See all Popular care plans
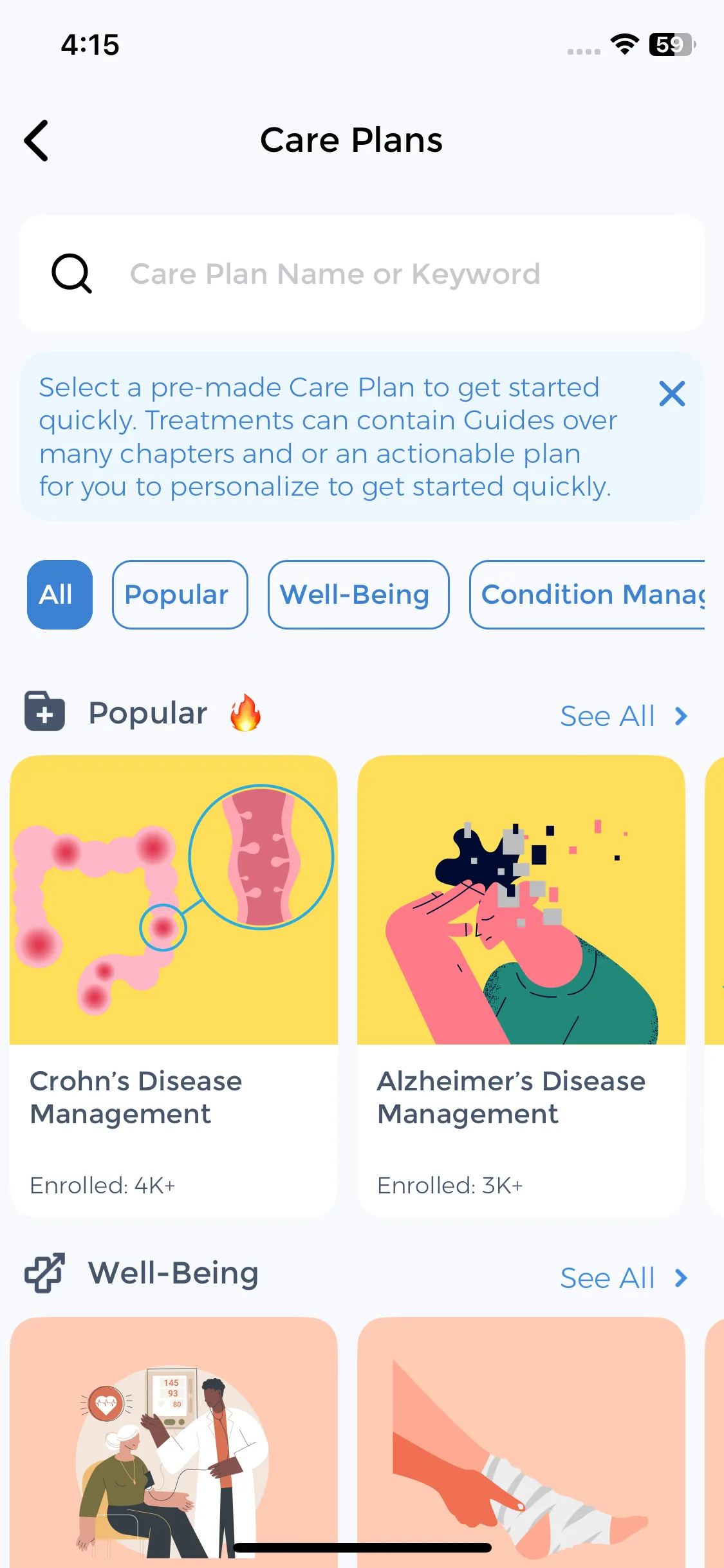This screenshot has height=1568, width=724. (623, 716)
